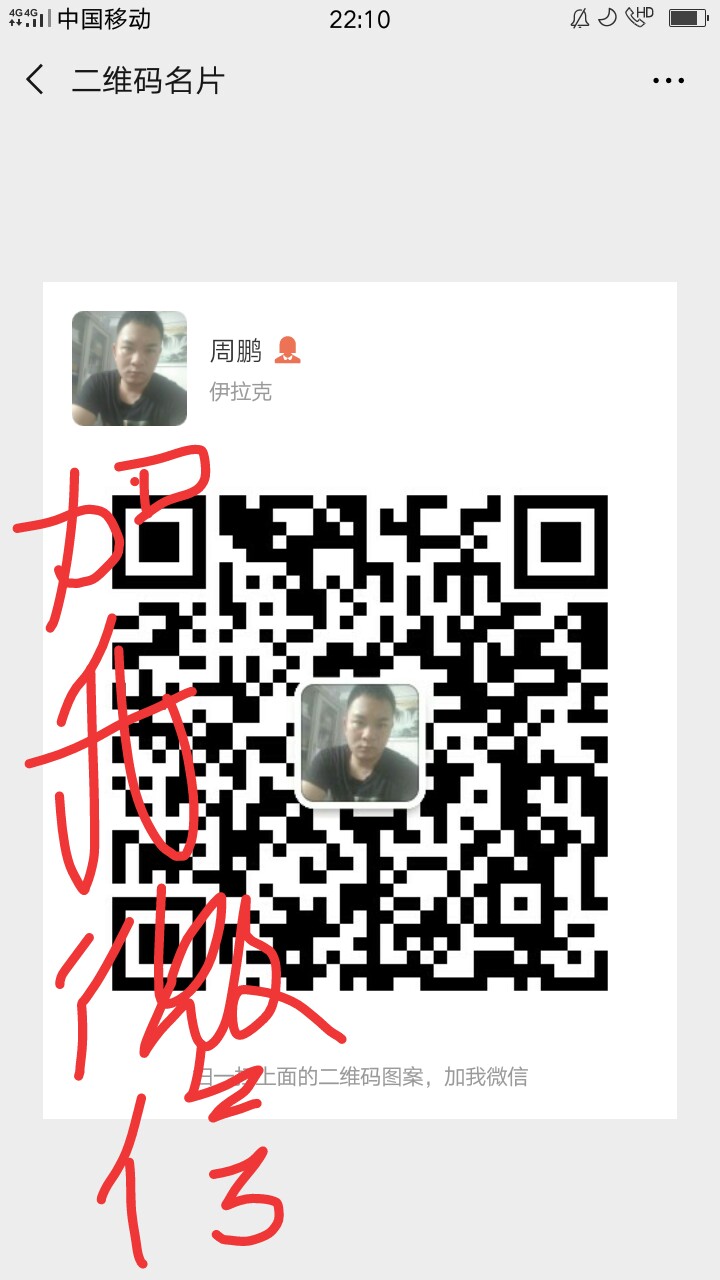Go back from the QR code card
720x1280 pixels.
(x=36, y=80)
